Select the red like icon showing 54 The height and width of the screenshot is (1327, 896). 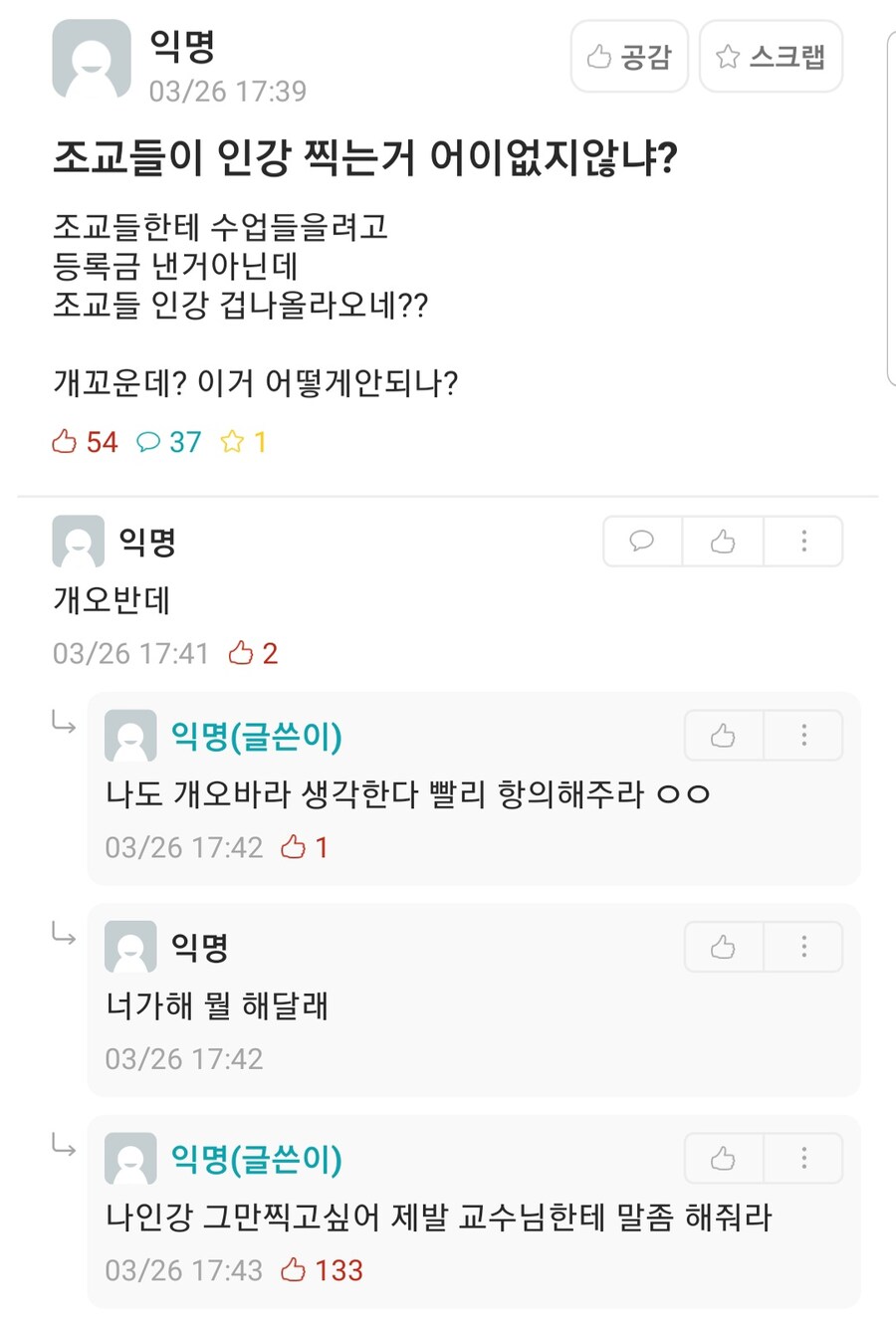[x=65, y=441]
